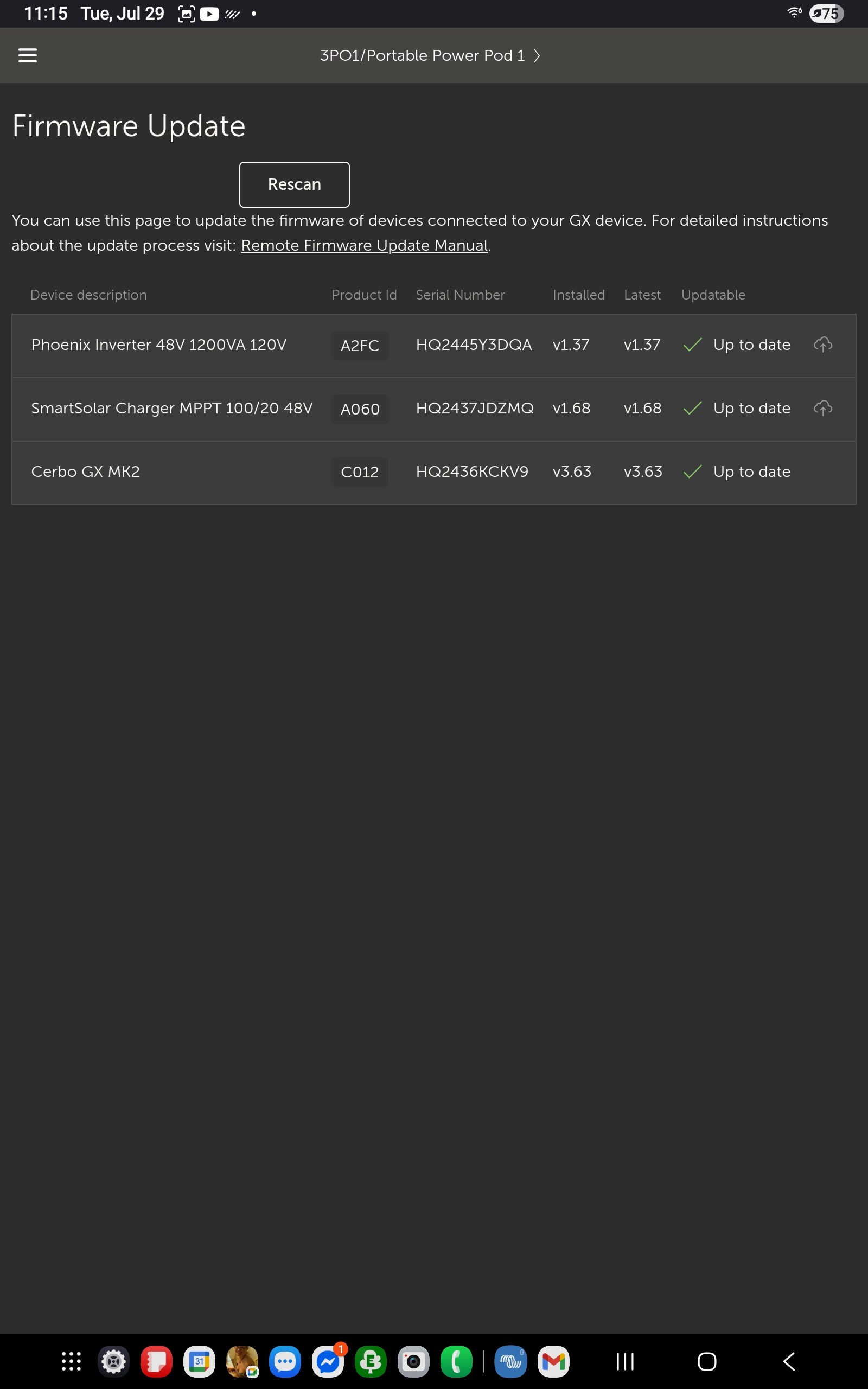The image size is (868, 1389).
Task: Open Messenger from the taskbar
Action: point(328,1361)
